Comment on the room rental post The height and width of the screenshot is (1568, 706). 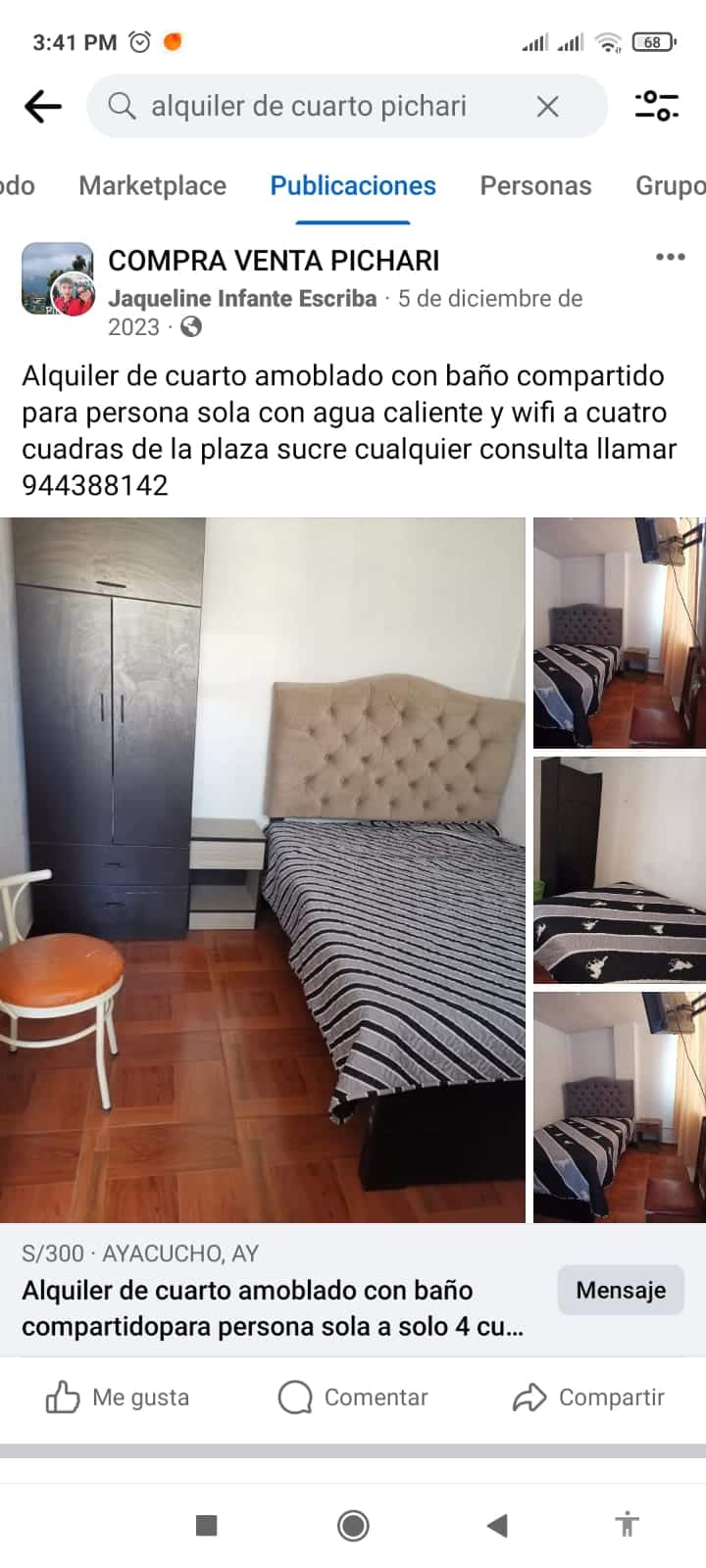tap(353, 1397)
